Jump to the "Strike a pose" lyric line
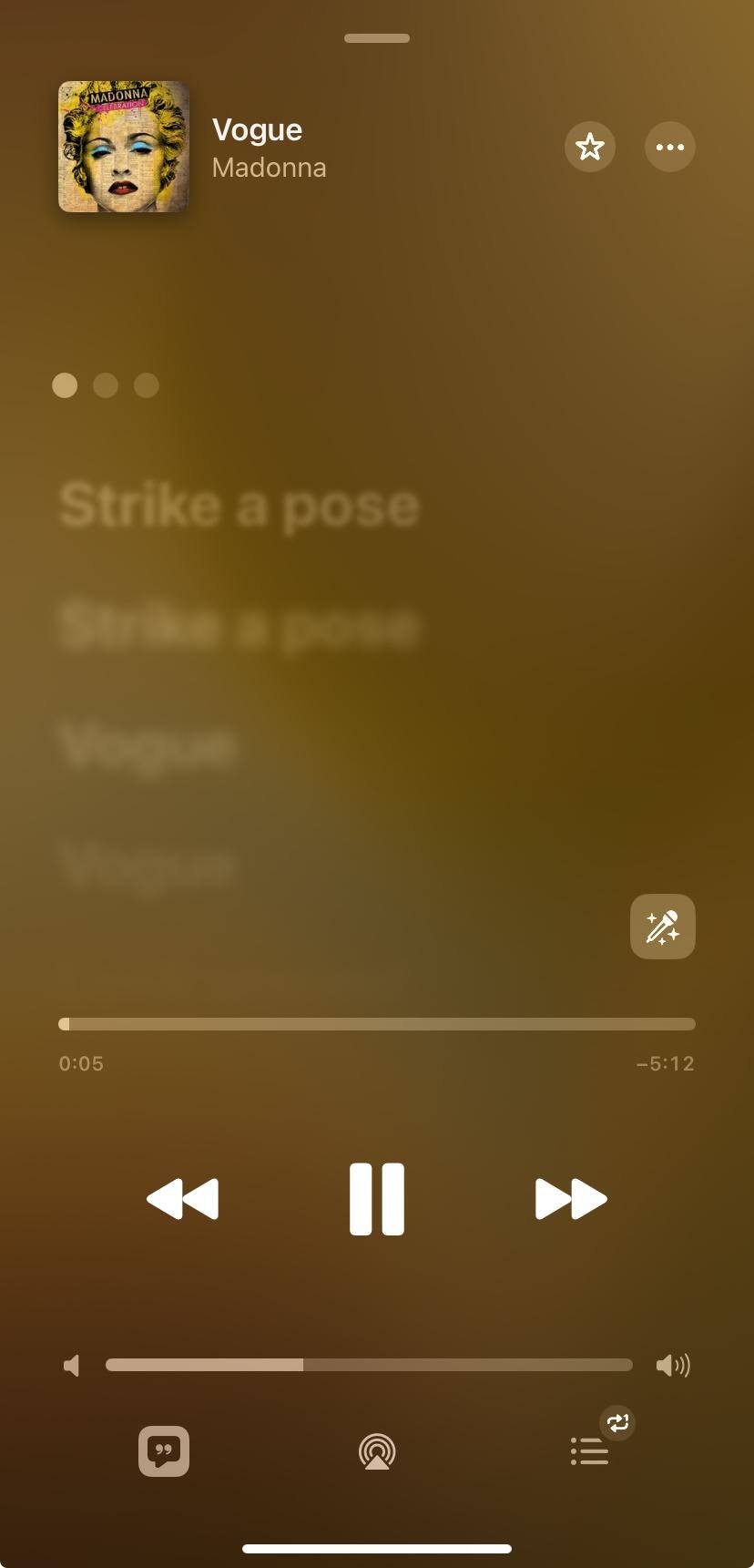Viewport: 754px width, 1568px height. point(239,506)
